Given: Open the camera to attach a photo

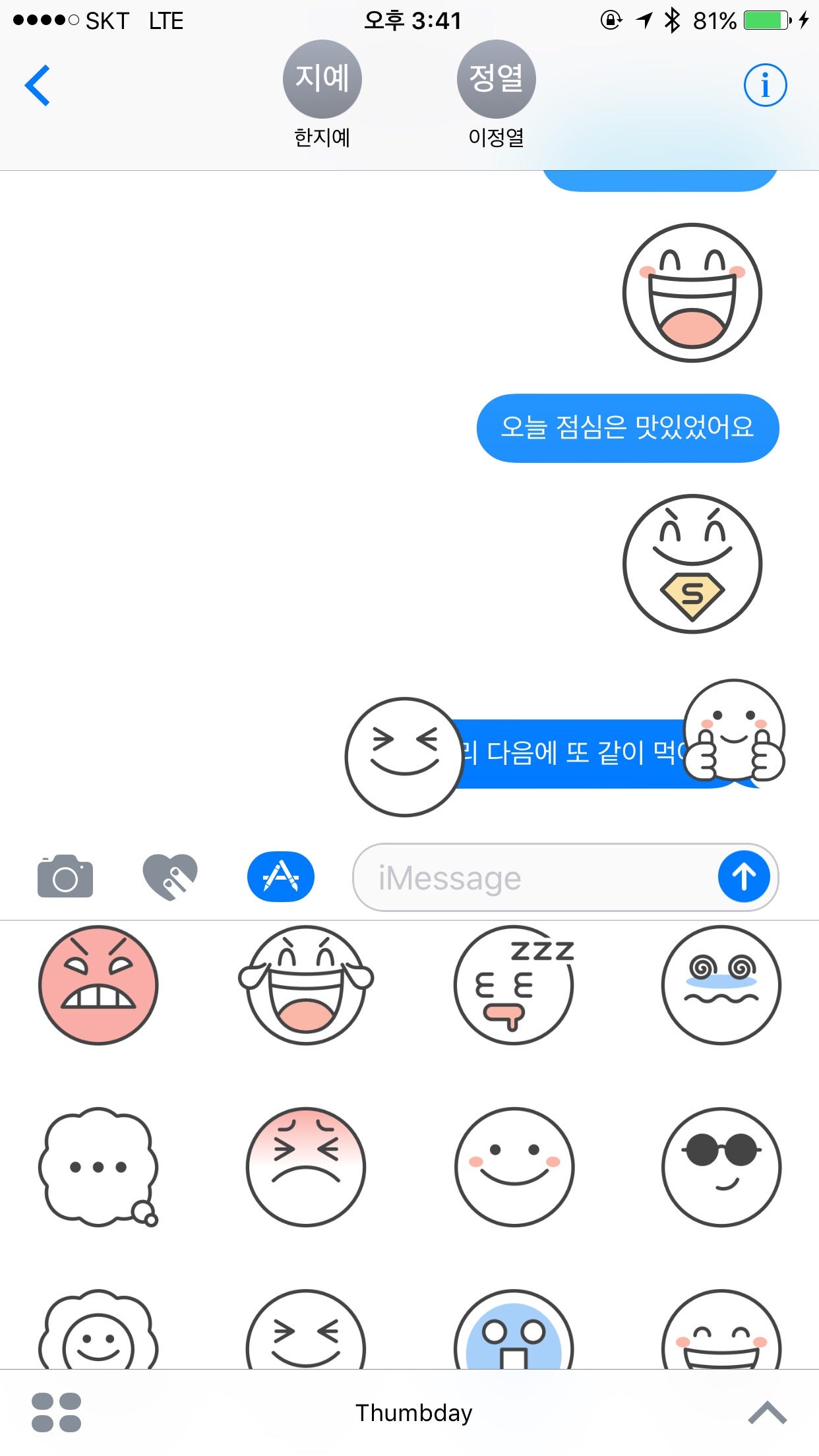Looking at the screenshot, I should pos(65,878).
